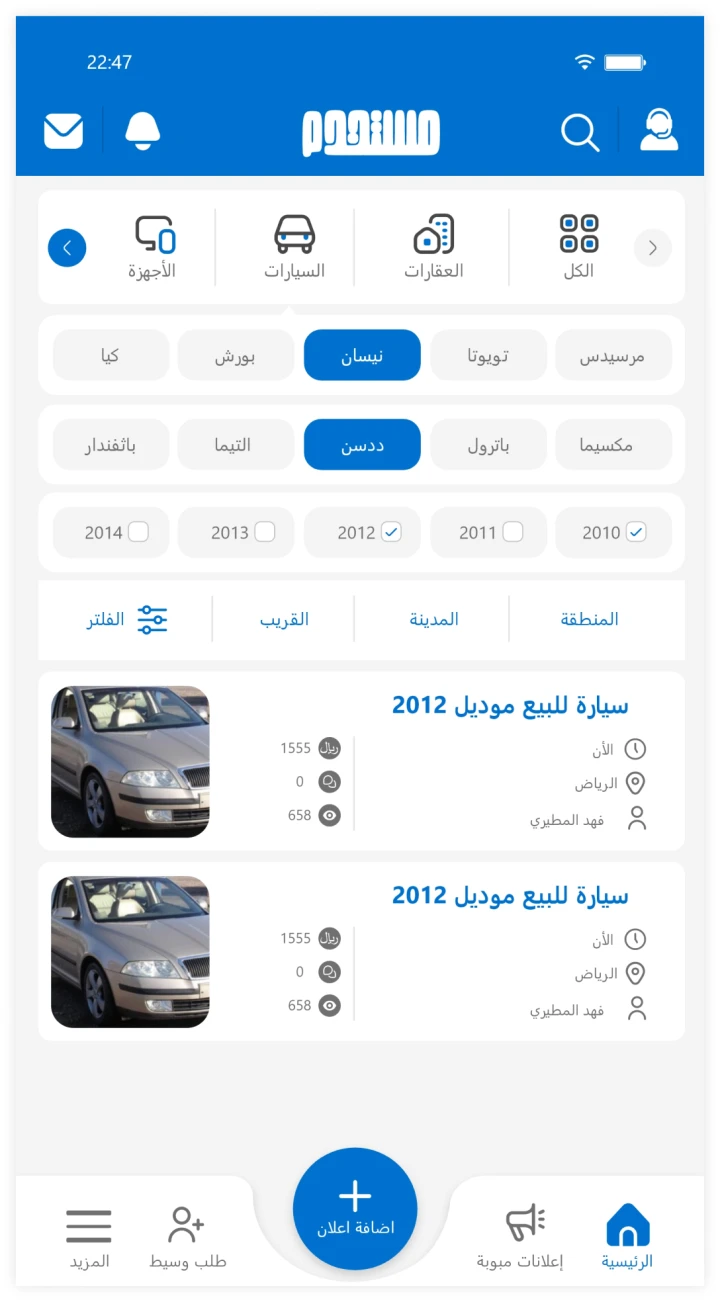Image resolution: width=720 pixels, height=1302 pixels.
Task: Open the الفلتر filter options
Action: point(127,619)
